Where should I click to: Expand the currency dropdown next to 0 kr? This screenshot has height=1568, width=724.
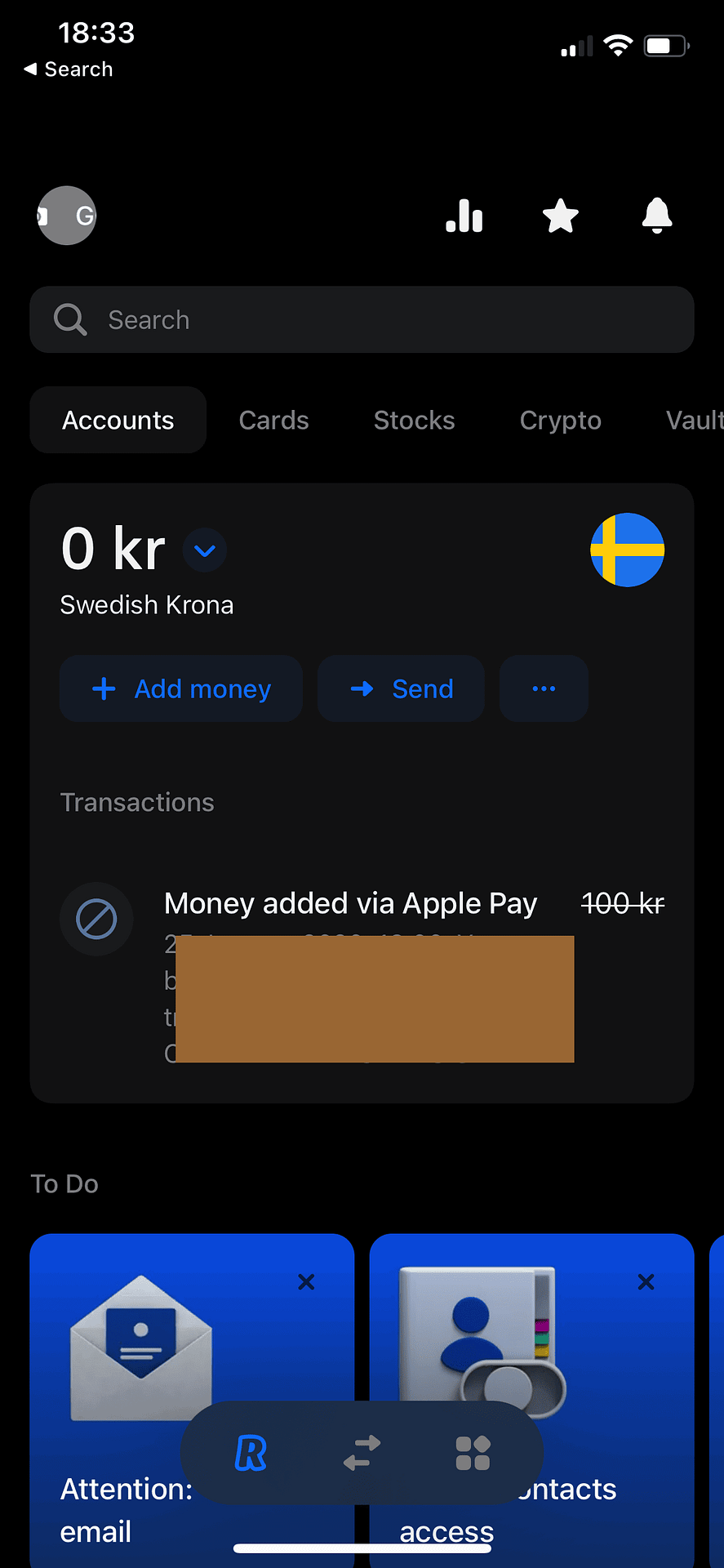click(x=205, y=550)
